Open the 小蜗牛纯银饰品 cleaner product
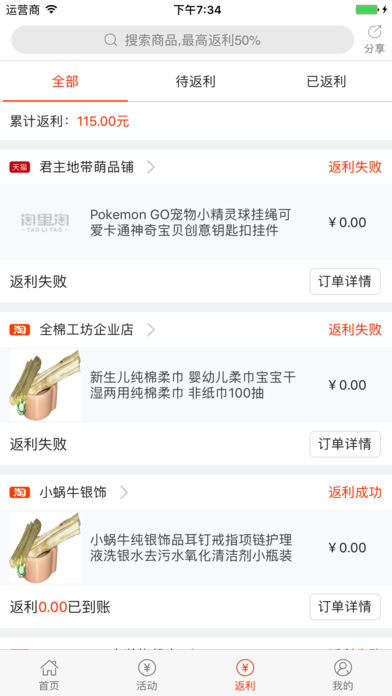Image resolution: width=392 pixels, height=696 pixels. click(196, 547)
